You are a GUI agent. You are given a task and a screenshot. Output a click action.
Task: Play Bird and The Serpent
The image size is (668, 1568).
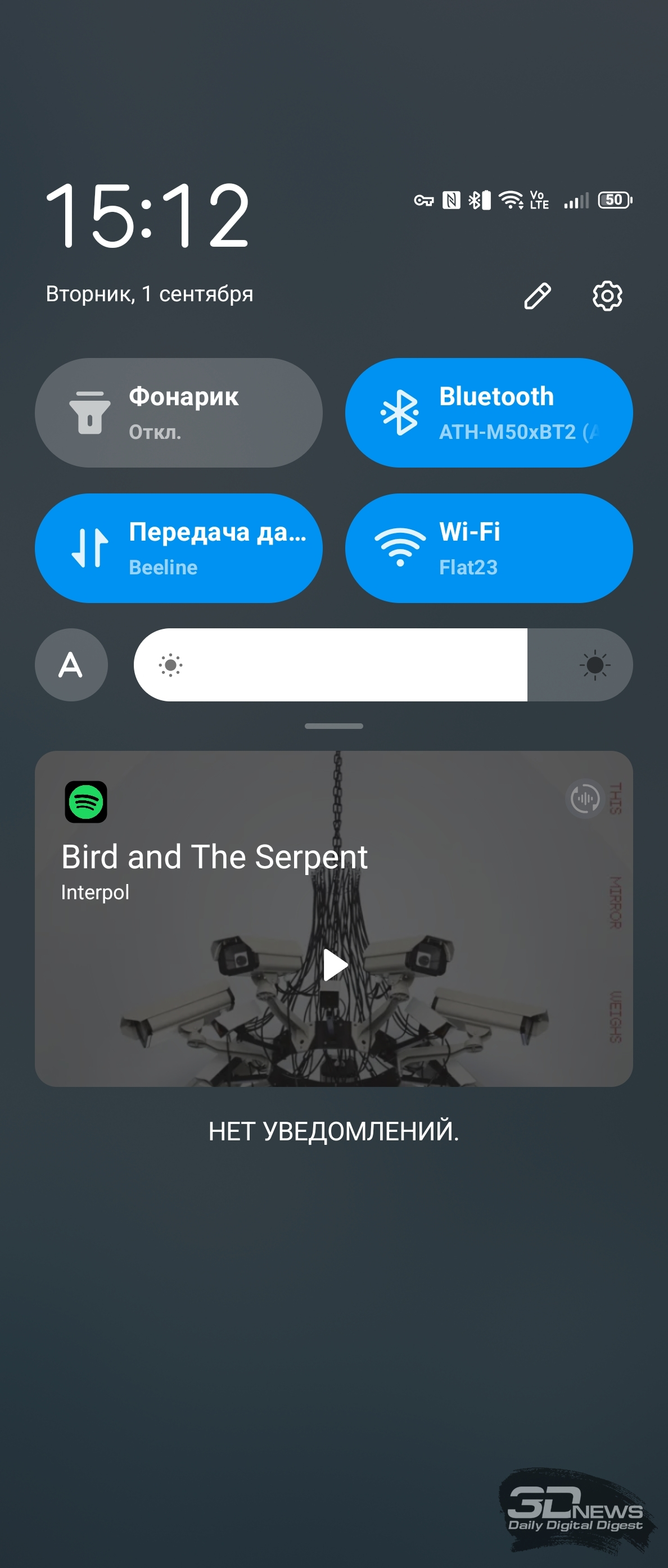pos(335,965)
